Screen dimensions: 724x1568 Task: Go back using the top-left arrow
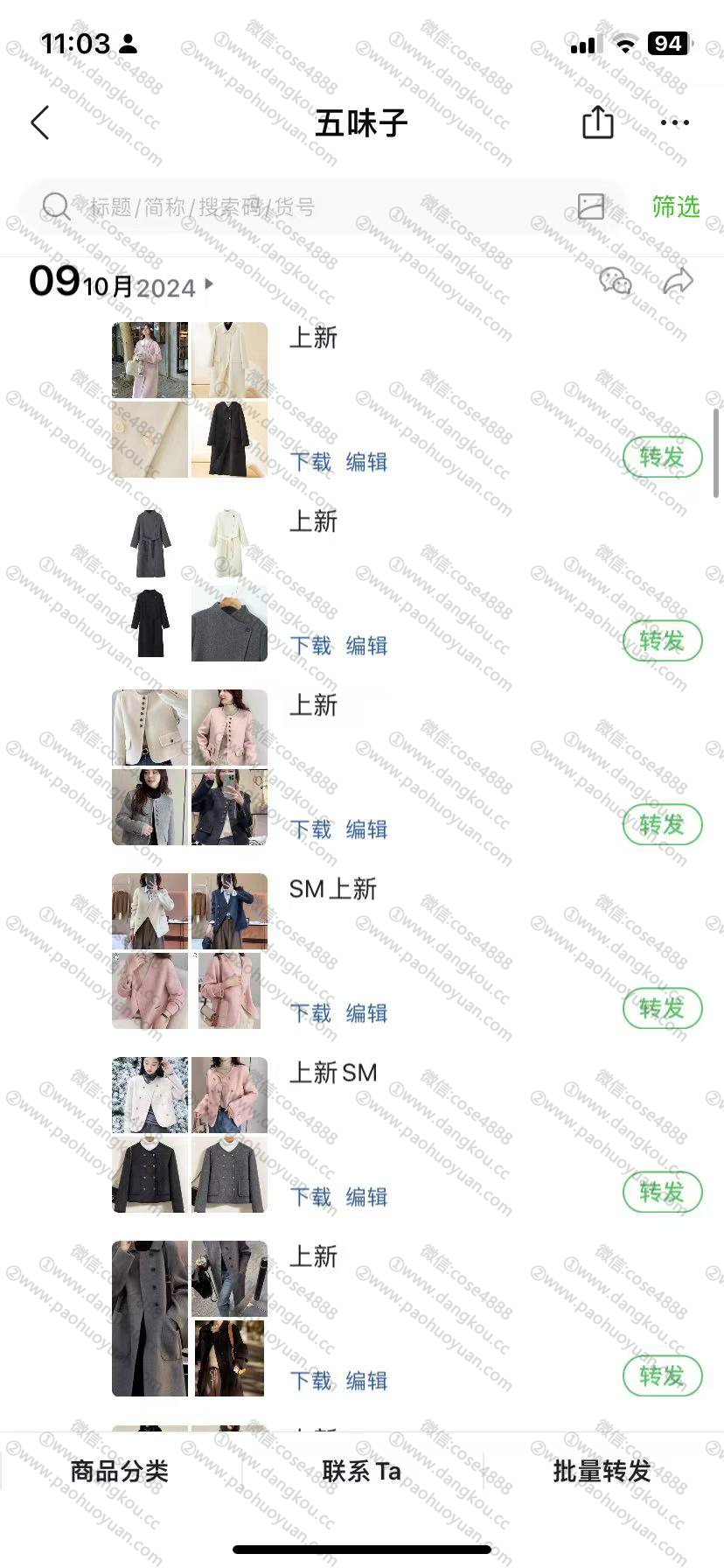click(40, 122)
